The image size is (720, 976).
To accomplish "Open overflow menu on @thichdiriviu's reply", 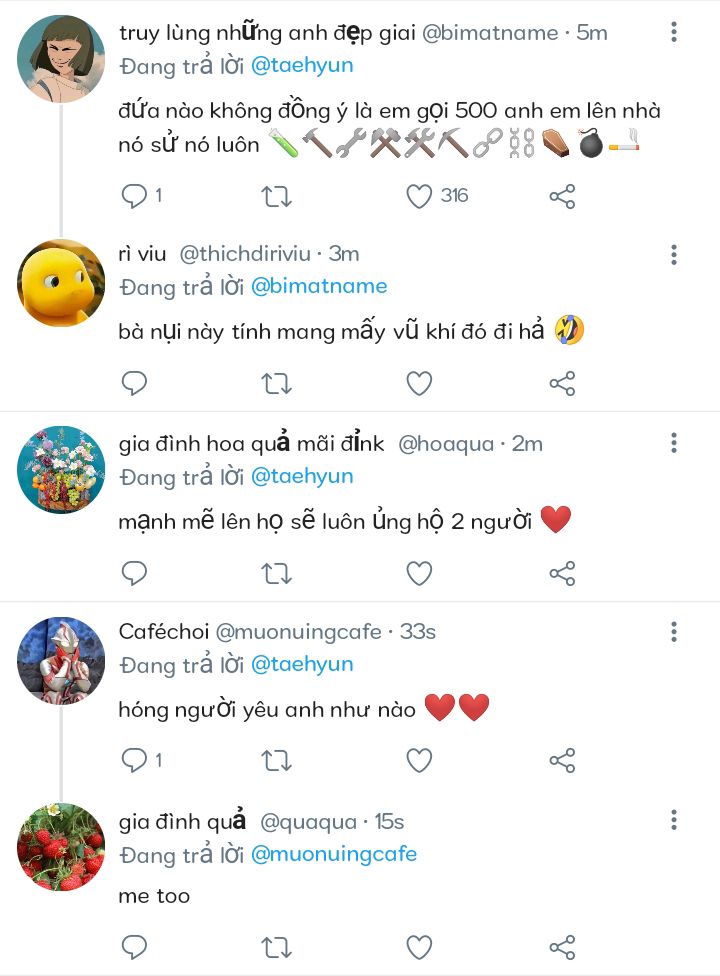I will coord(674,254).
